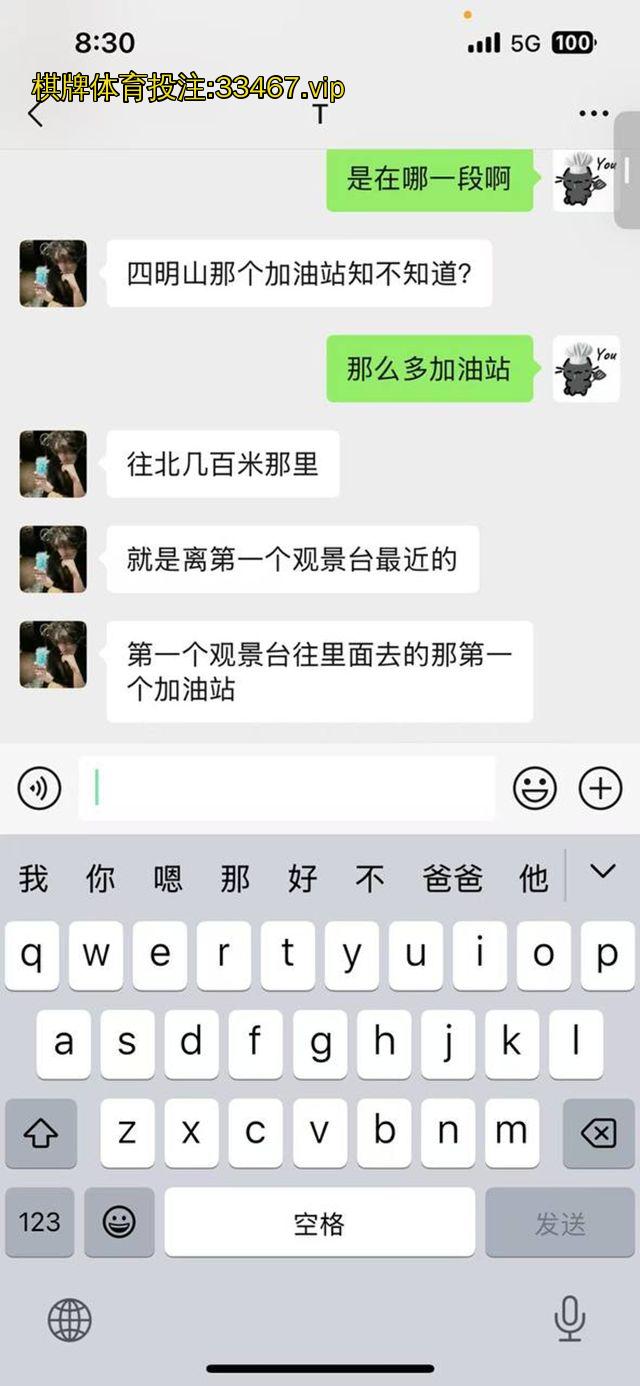This screenshot has width=640, height=1386.
Task: Open the emoji sticker panel
Action: click(535, 789)
